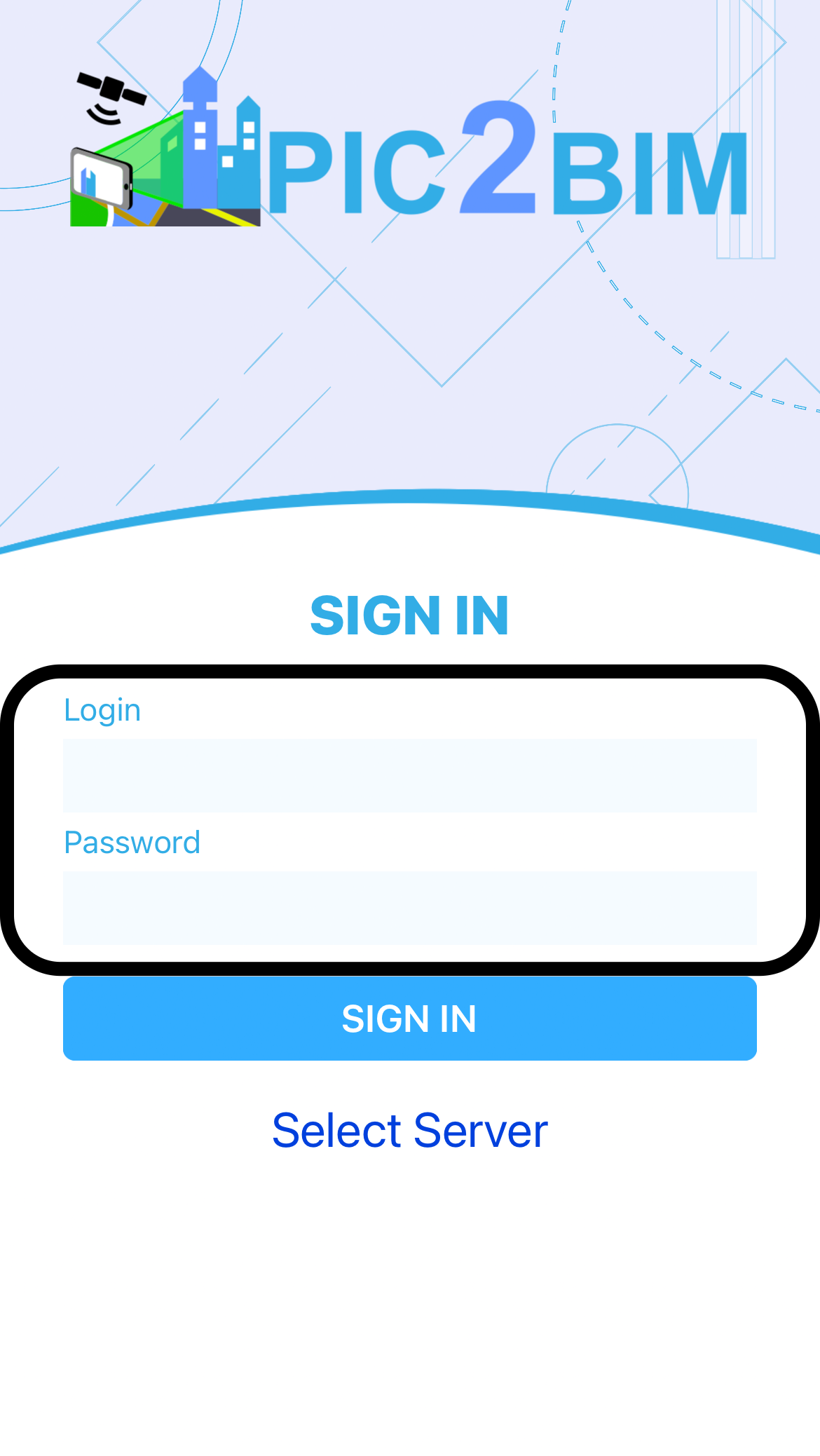Focus the Password field
The height and width of the screenshot is (1456, 820).
[409, 908]
